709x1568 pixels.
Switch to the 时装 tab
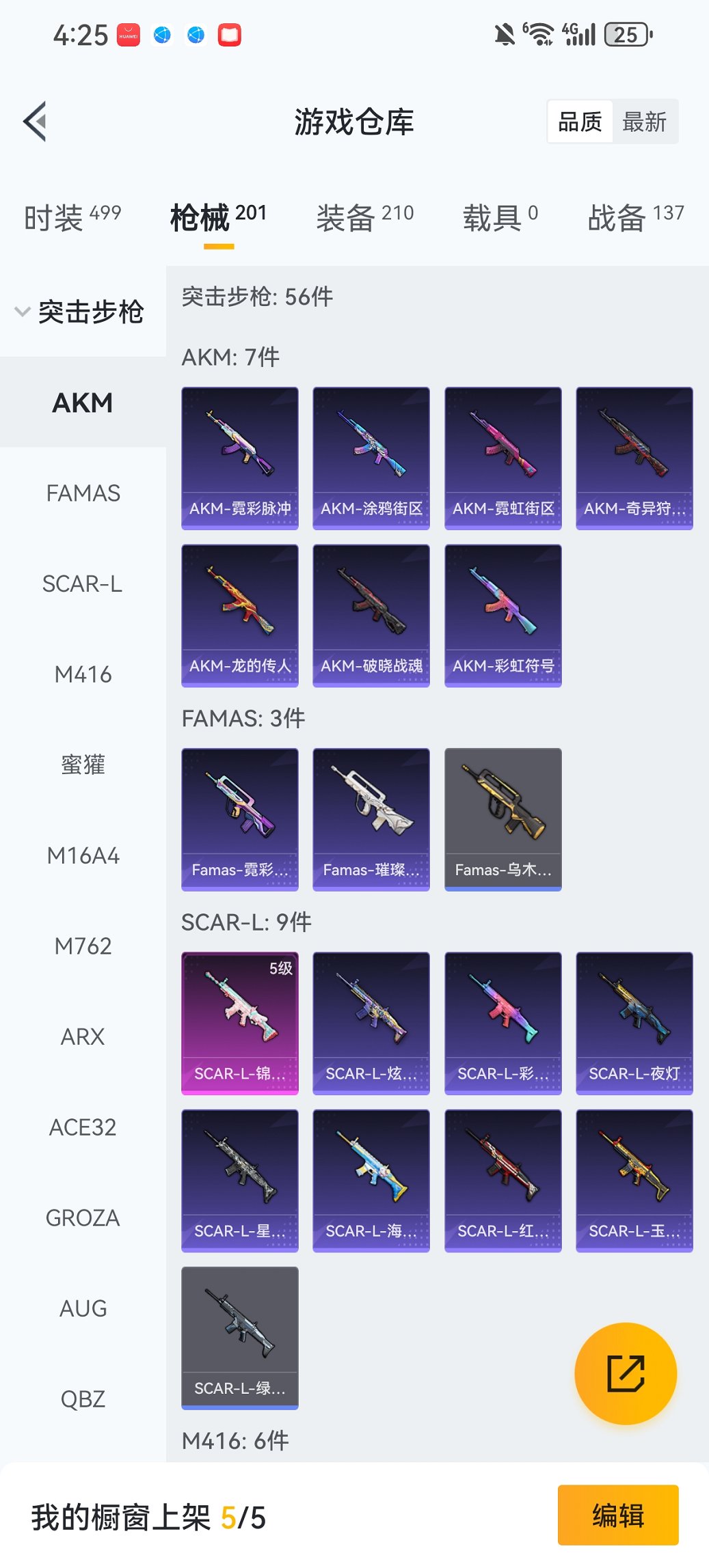pos(72,217)
